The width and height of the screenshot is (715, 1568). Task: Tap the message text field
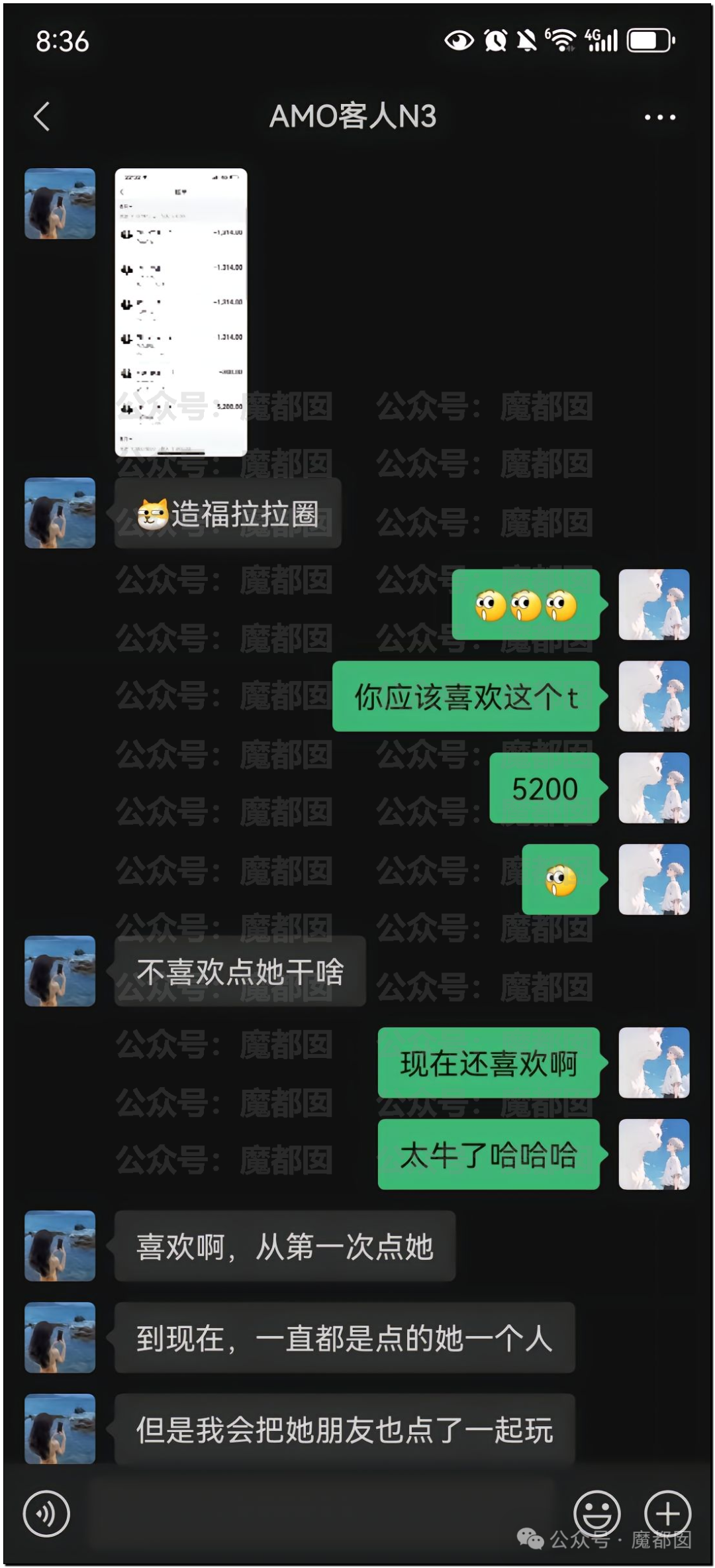(321, 1513)
